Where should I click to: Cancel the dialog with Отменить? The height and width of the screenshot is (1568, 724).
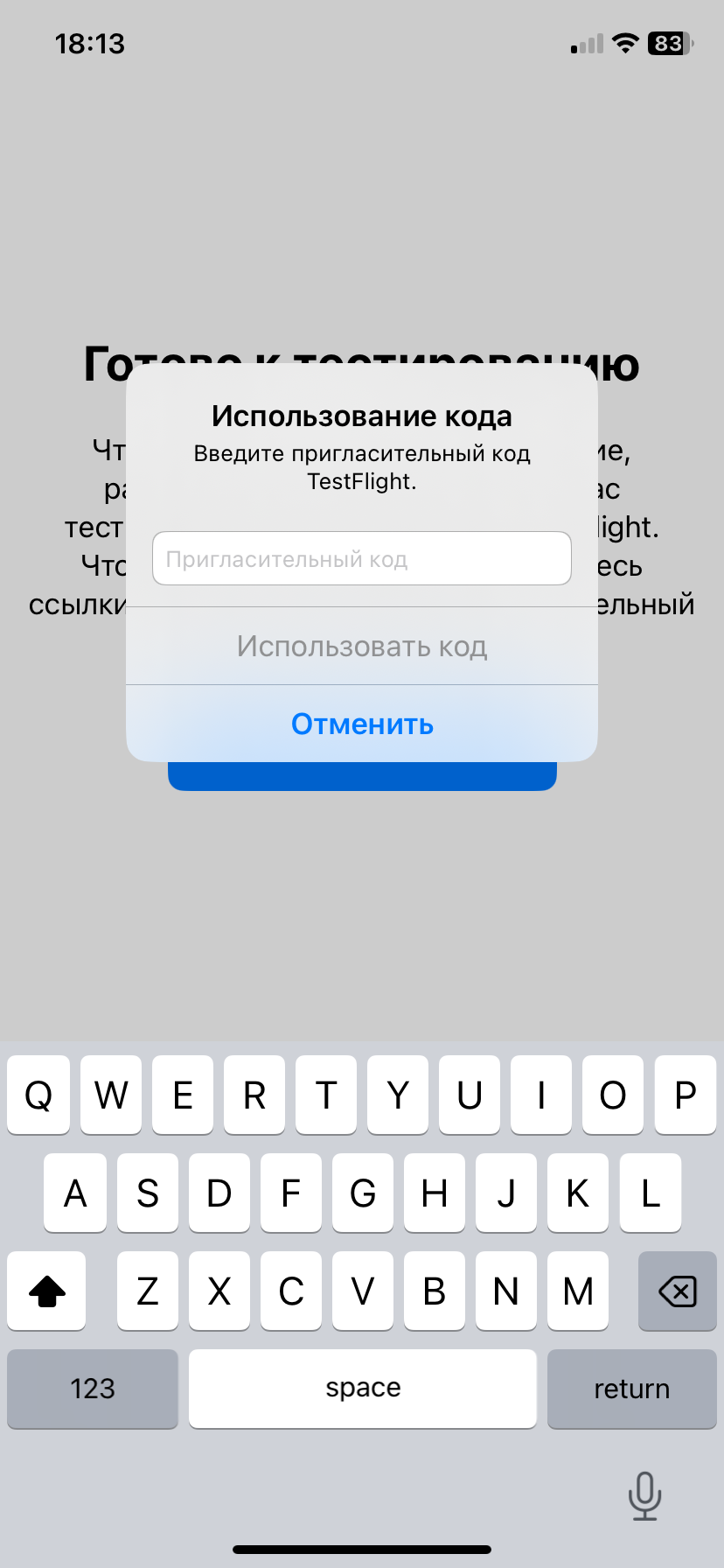pos(361,724)
